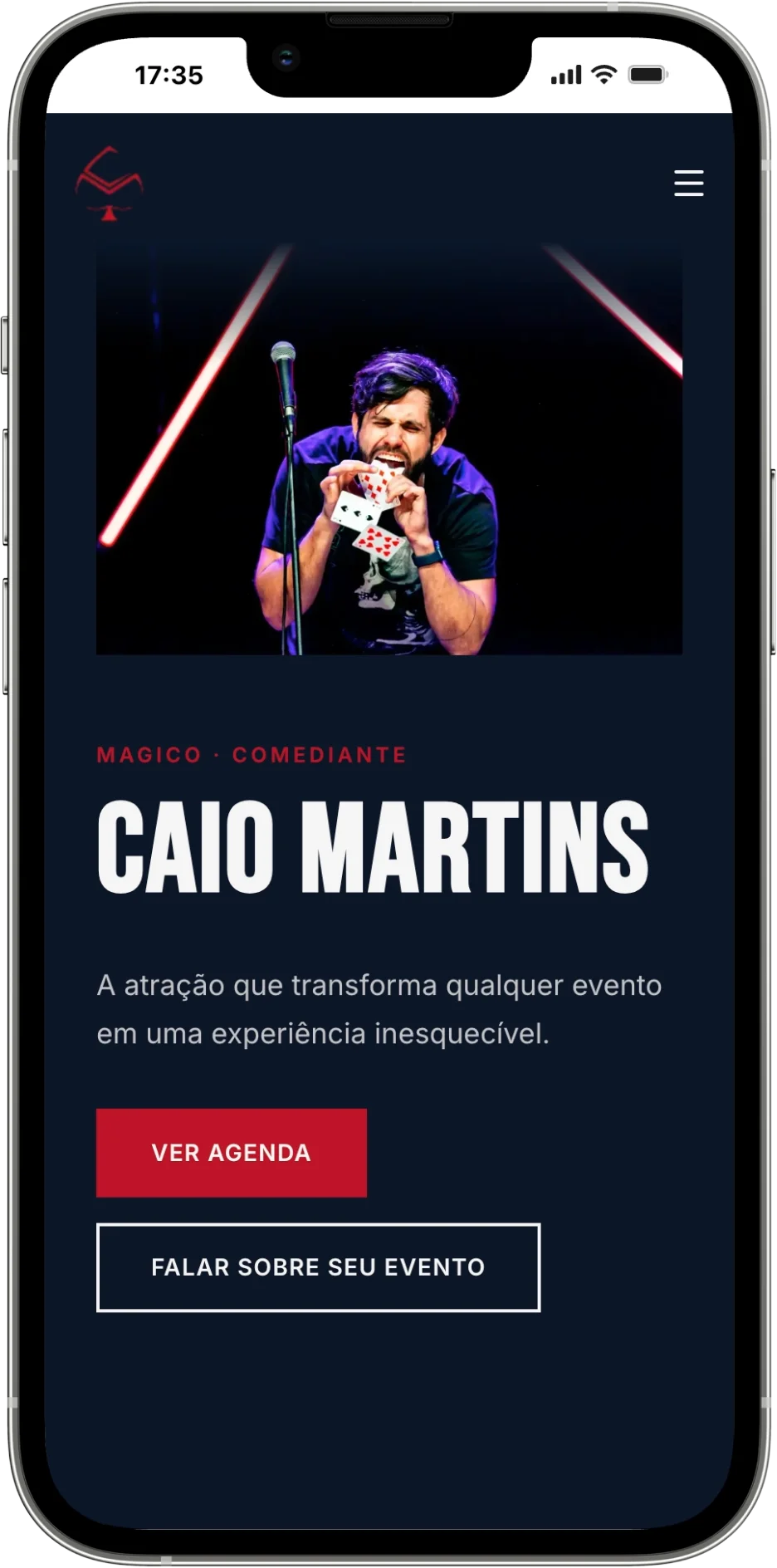Select the middle bar of the hamburger icon

[688, 184]
